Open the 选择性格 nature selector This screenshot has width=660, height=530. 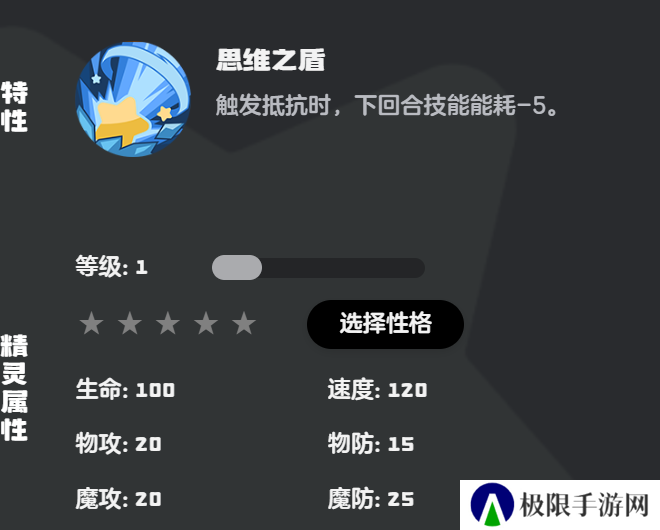point(385,324)
